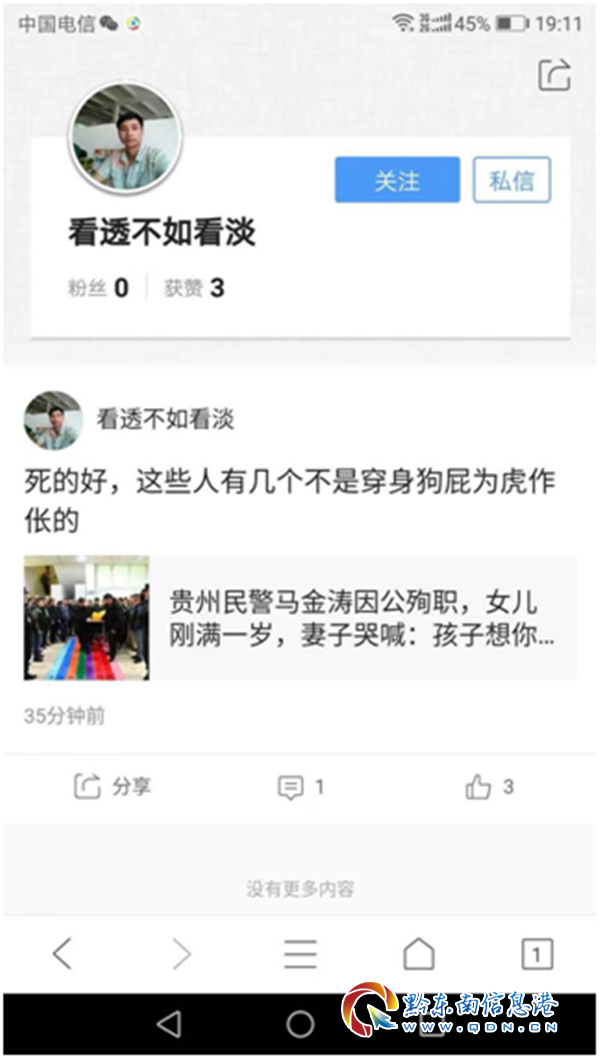The width and height of the screenshot is (600, 1059).
Task: Tap the system home button
Action: point(300,1024)
